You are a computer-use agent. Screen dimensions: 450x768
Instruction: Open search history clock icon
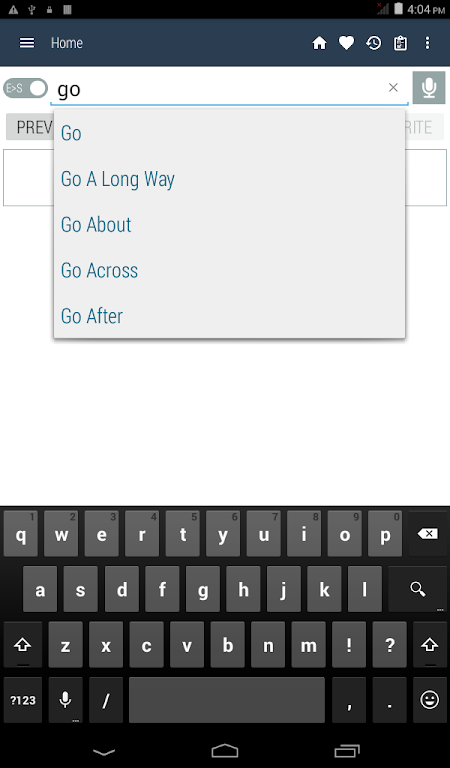pos(373,43)
